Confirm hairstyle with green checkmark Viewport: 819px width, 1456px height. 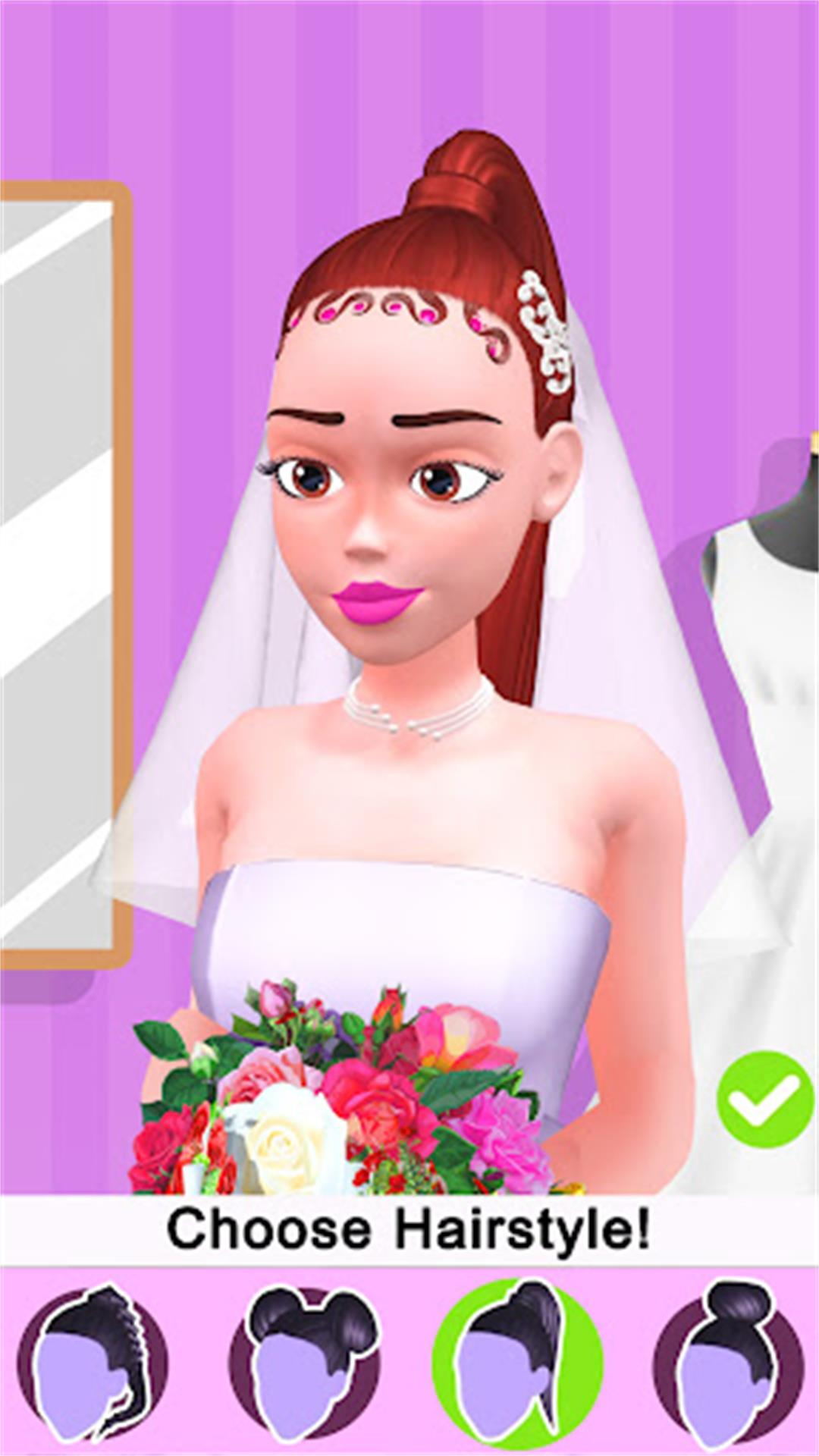point(765,1099)
